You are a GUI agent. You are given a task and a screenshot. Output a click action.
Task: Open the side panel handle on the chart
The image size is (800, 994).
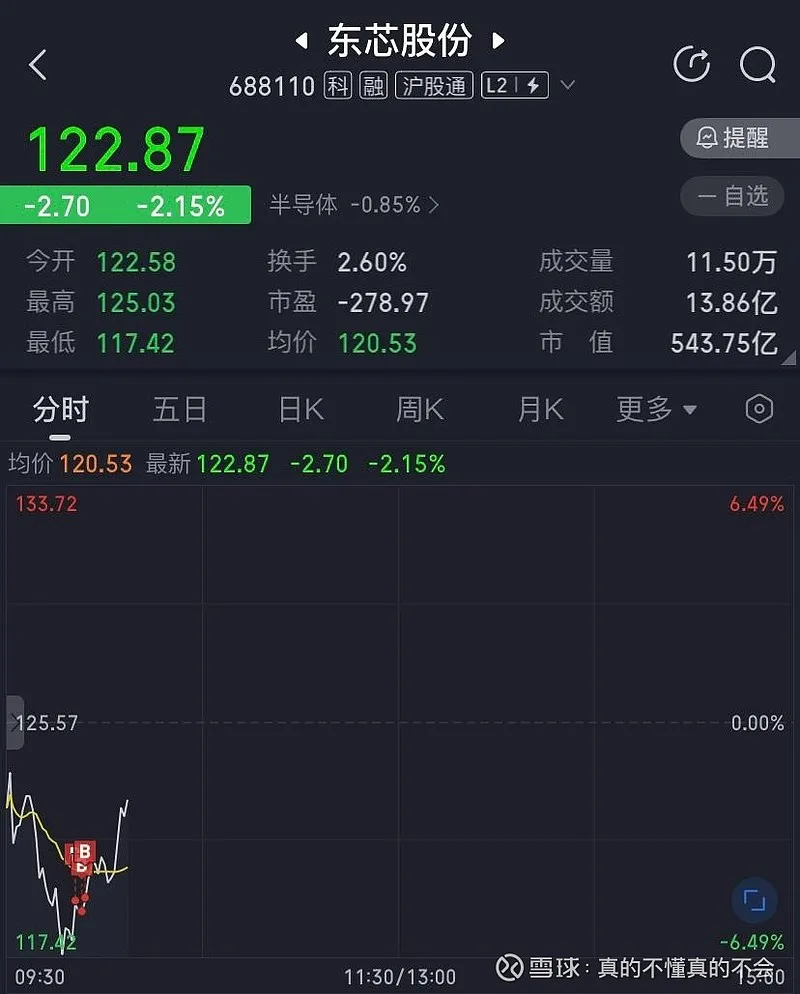pos(14,722)
